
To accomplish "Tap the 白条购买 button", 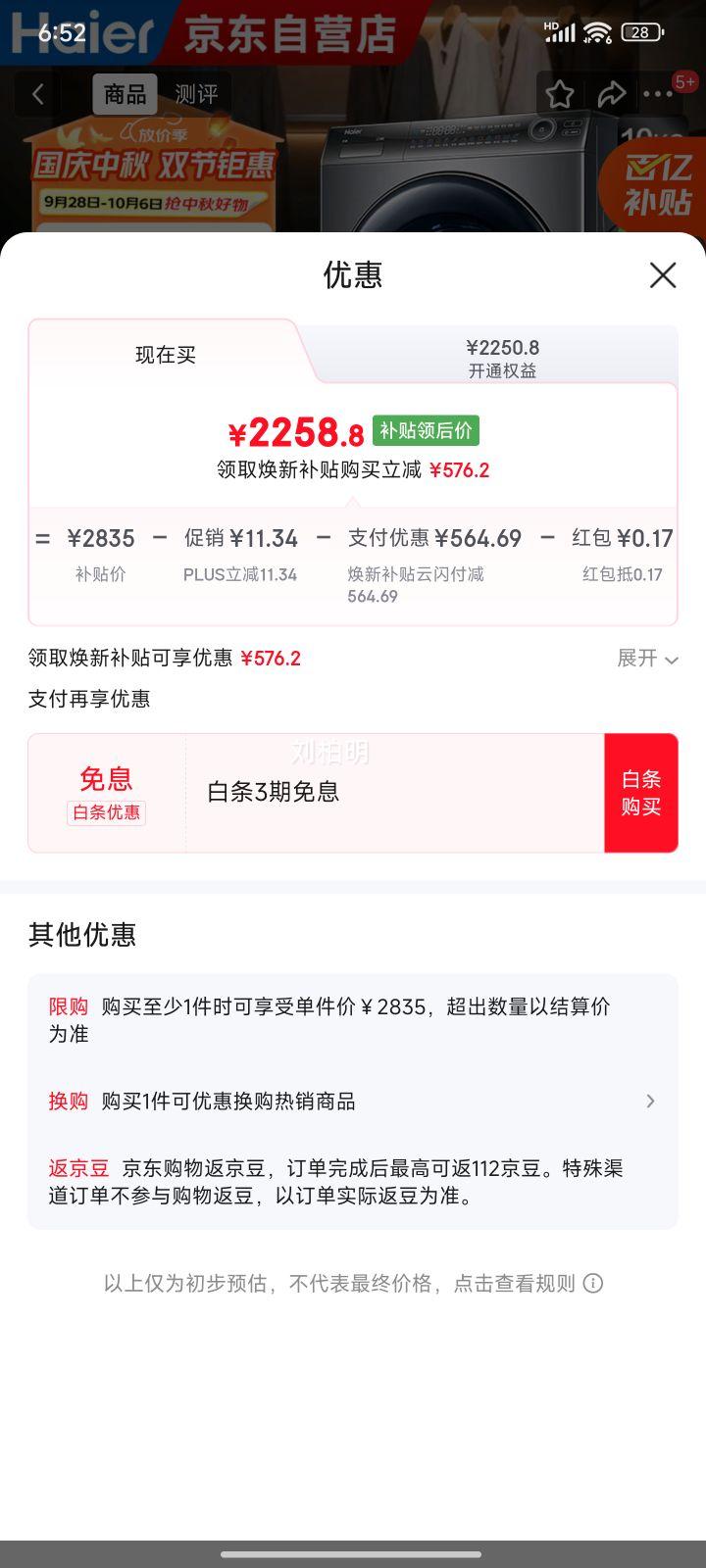I will point(641,793).
